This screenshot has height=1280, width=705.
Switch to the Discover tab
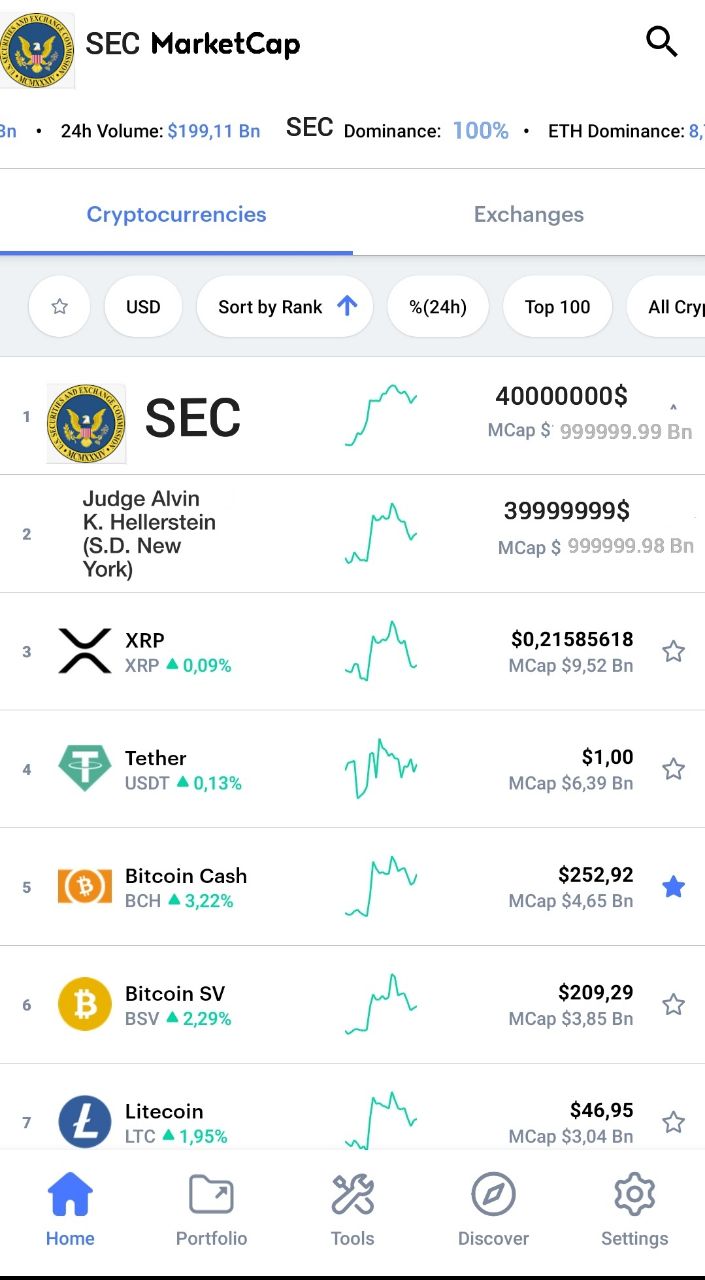pos(493,1210)
